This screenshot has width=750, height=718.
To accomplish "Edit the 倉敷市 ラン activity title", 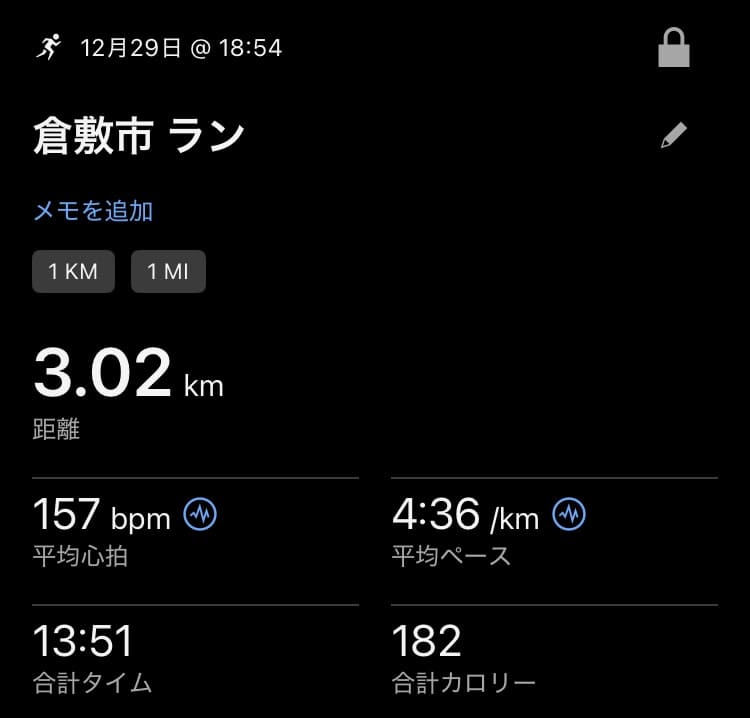I will point(674,136).
